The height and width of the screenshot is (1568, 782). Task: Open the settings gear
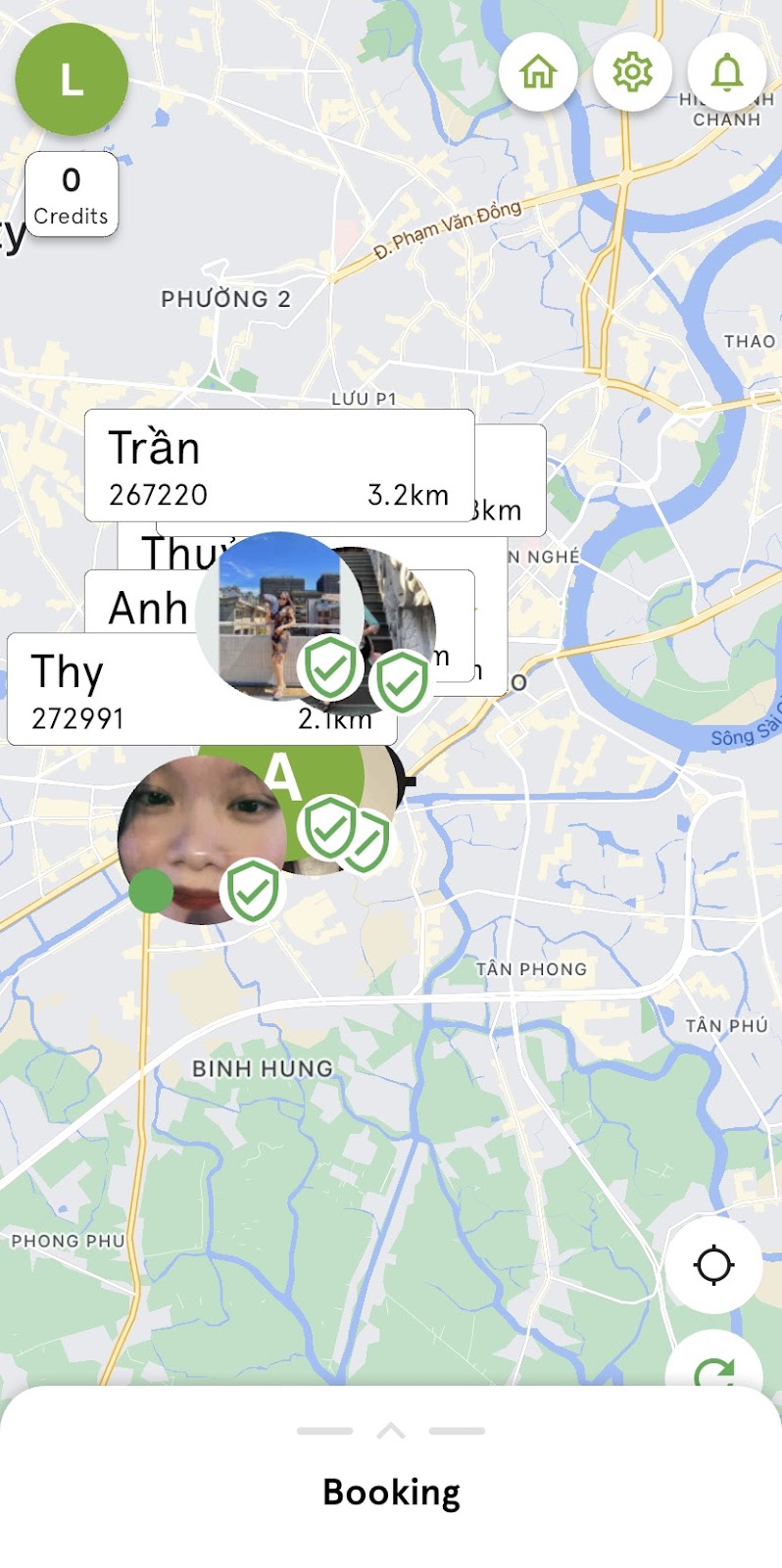tap(632, 72)
